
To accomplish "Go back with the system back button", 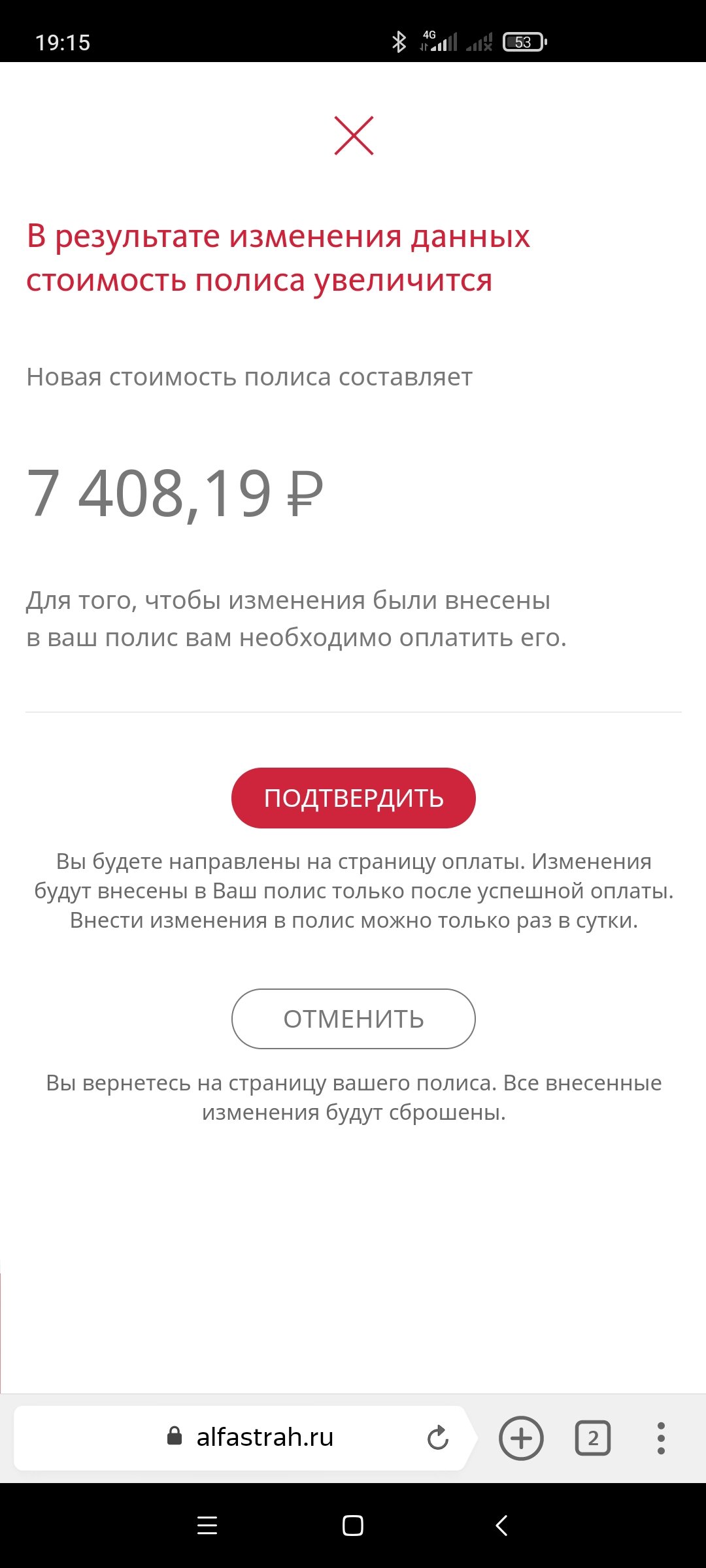I will [x=501, y=1526].
